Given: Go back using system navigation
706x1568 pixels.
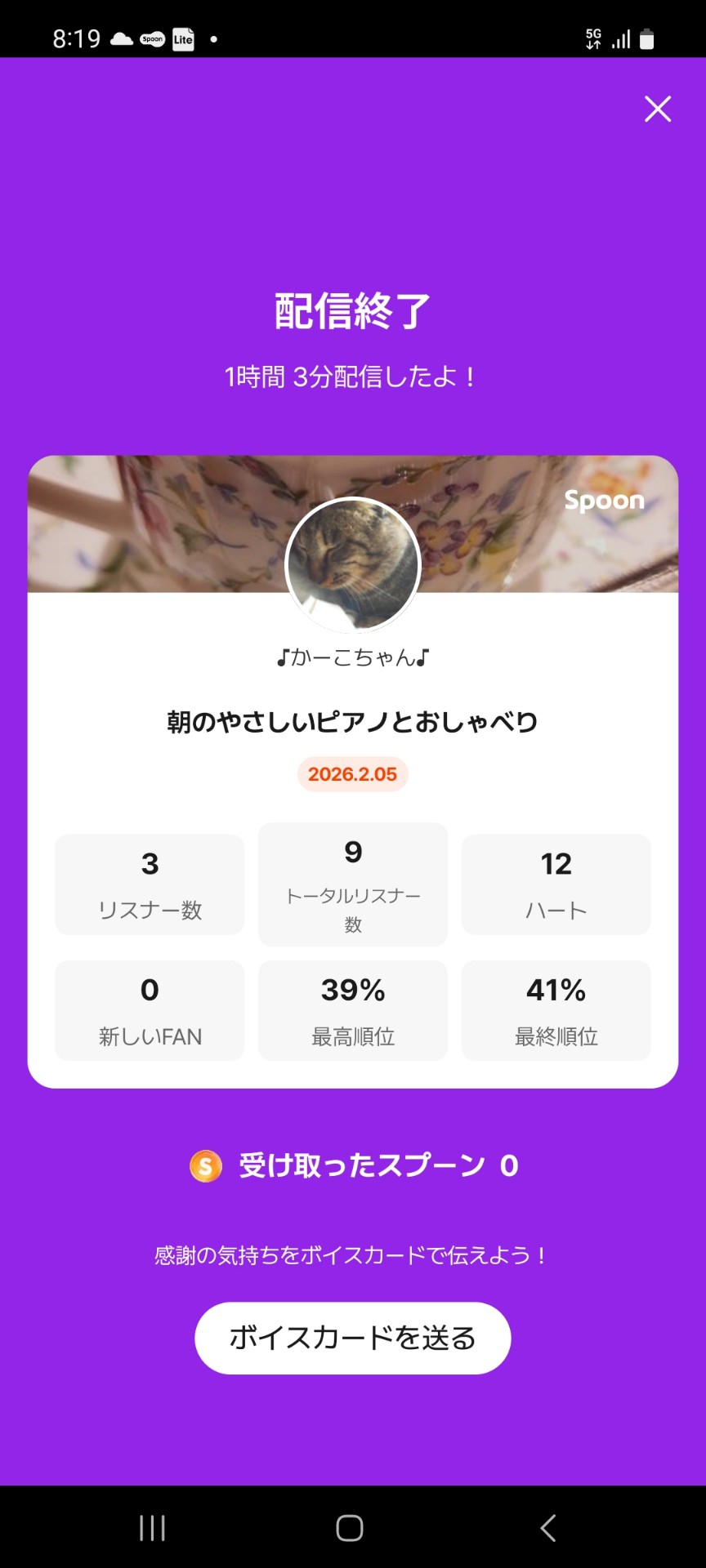Looking at the screenshot, I should click(x=548, y=1528).
